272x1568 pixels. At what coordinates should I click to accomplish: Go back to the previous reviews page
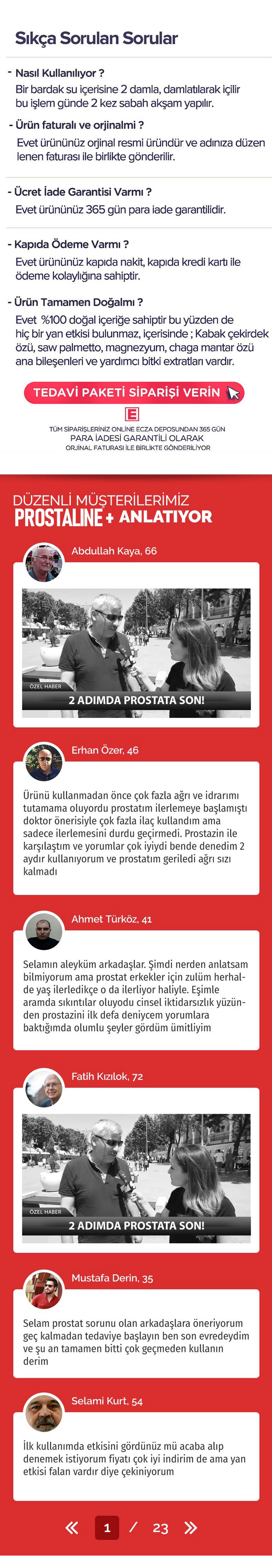72,1527
